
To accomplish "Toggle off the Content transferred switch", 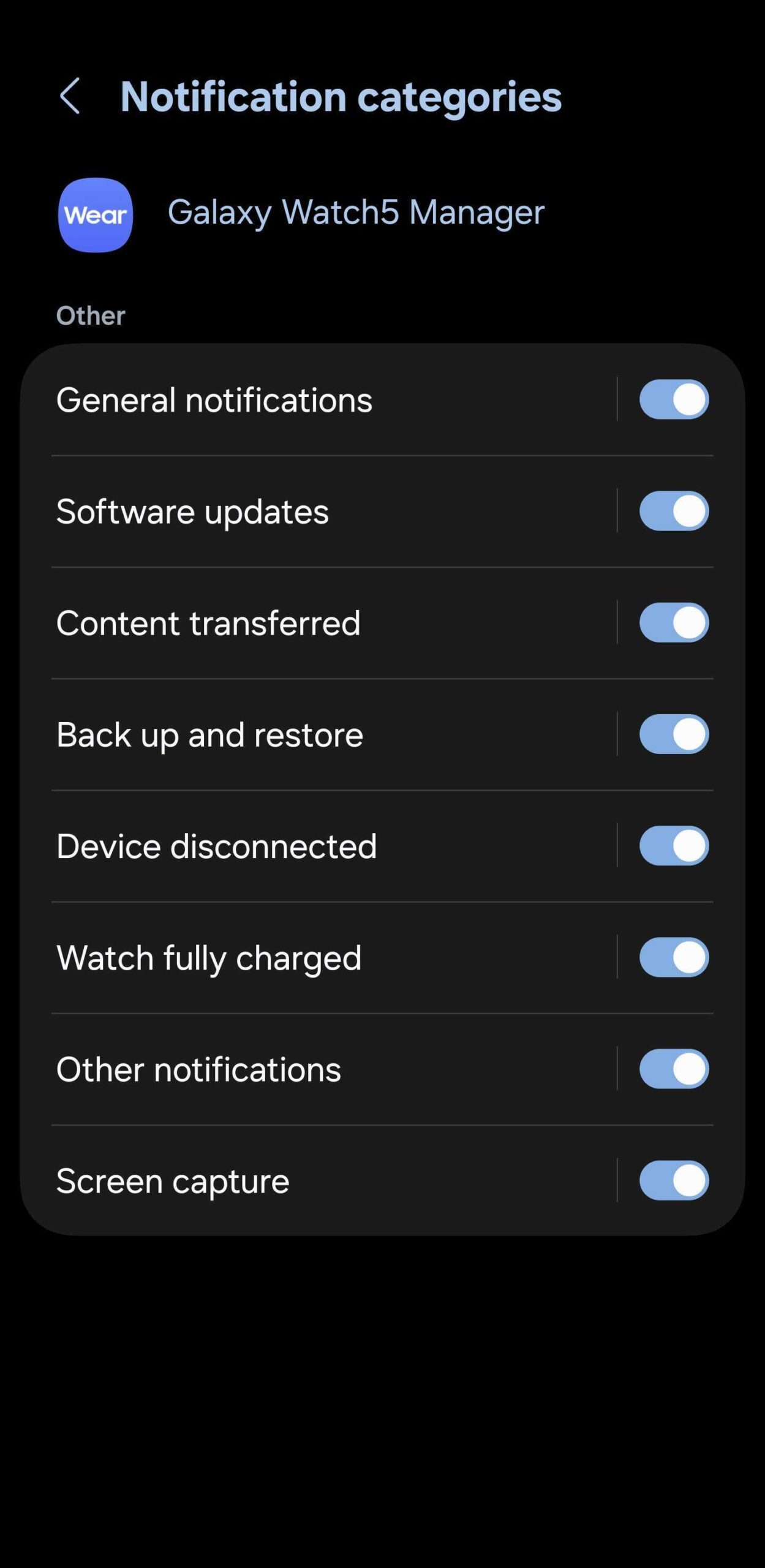I will click(674, 623).
